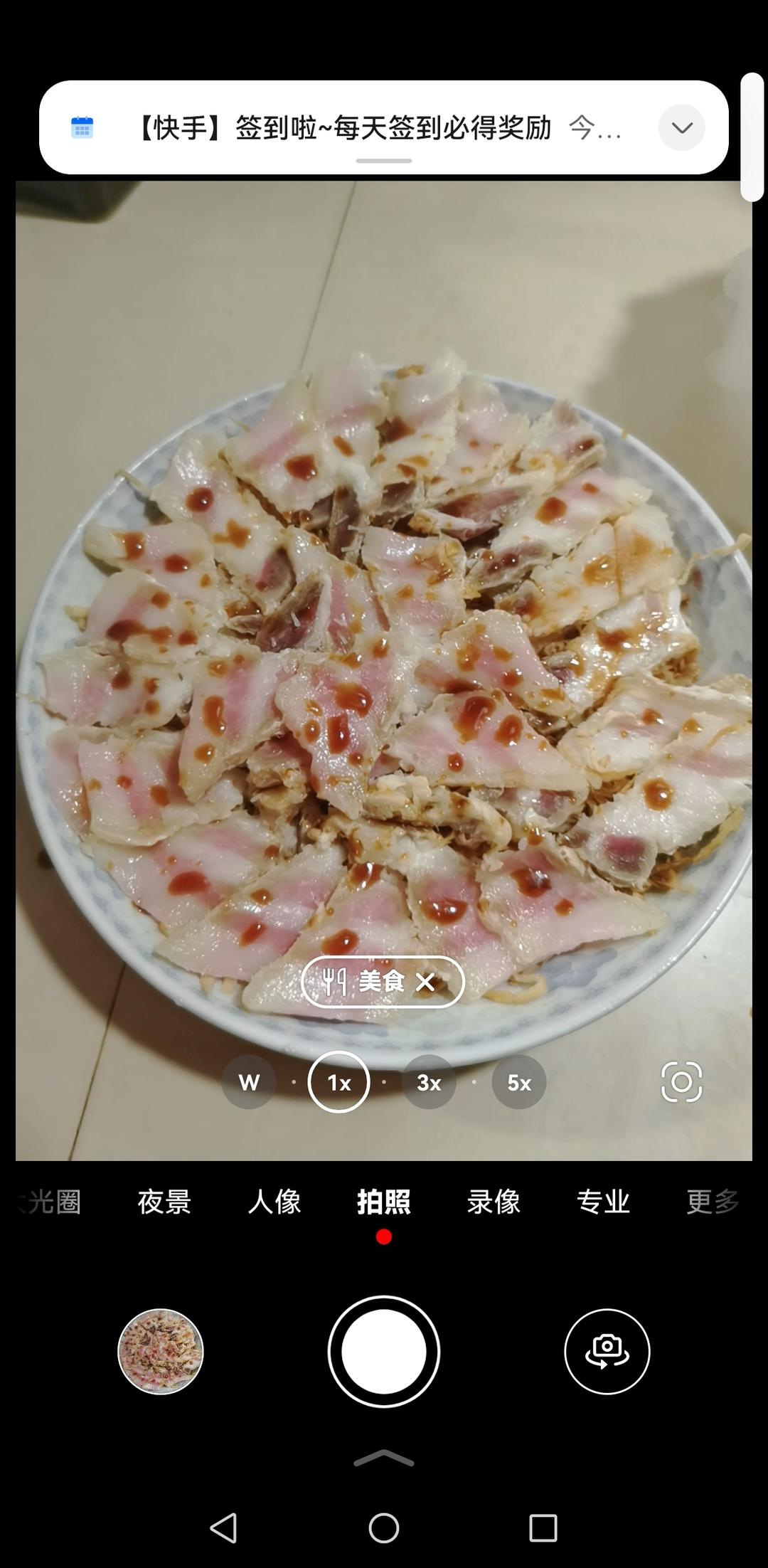Flip to the front camera
Viewport: 768px width, 1568px height.
[x=607, y=1352]
